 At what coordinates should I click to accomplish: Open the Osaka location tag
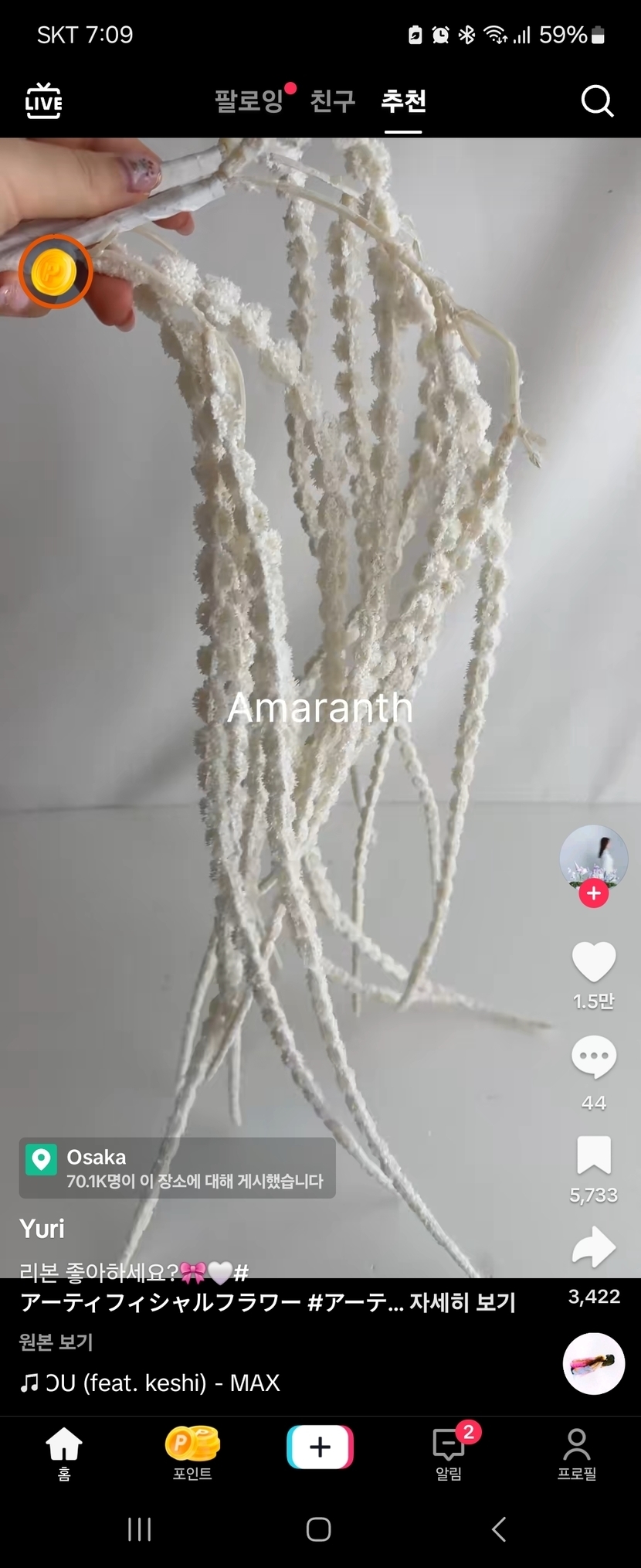point(178,1168)
